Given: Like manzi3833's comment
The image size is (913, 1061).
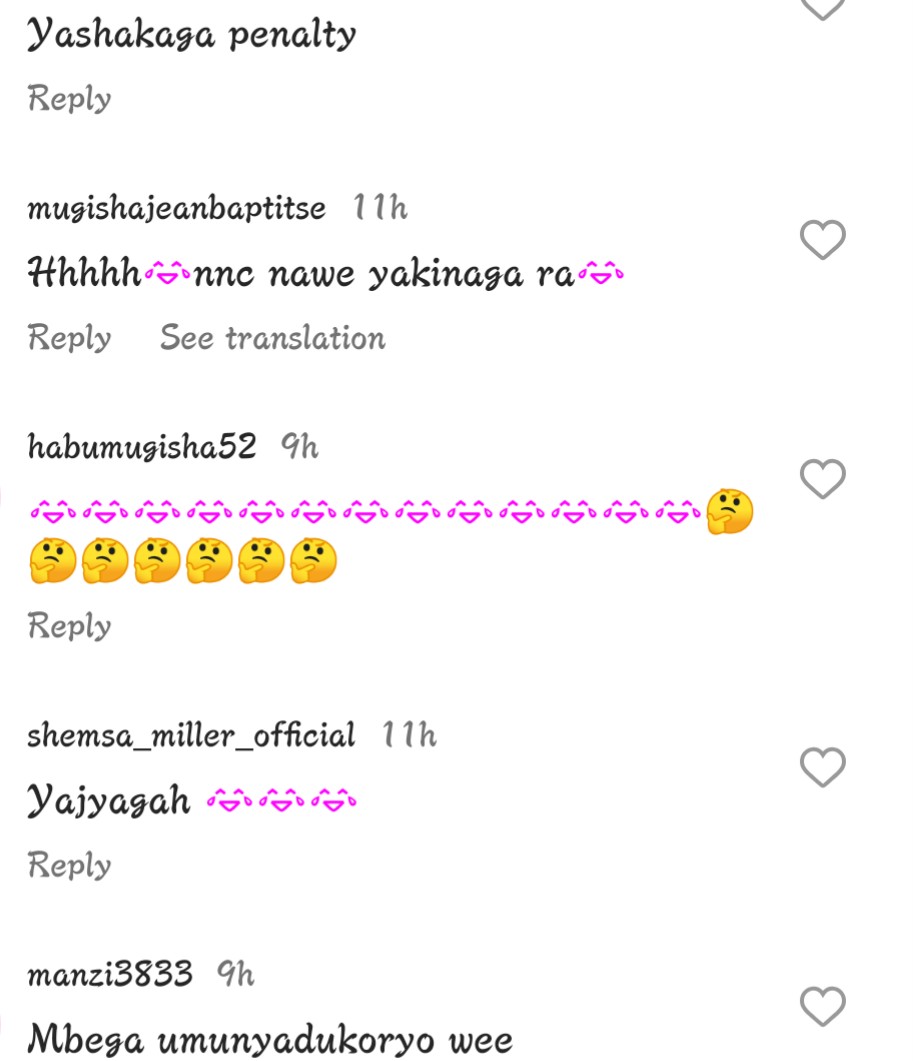Looking at the screenshot, I should coord(824,1006).
